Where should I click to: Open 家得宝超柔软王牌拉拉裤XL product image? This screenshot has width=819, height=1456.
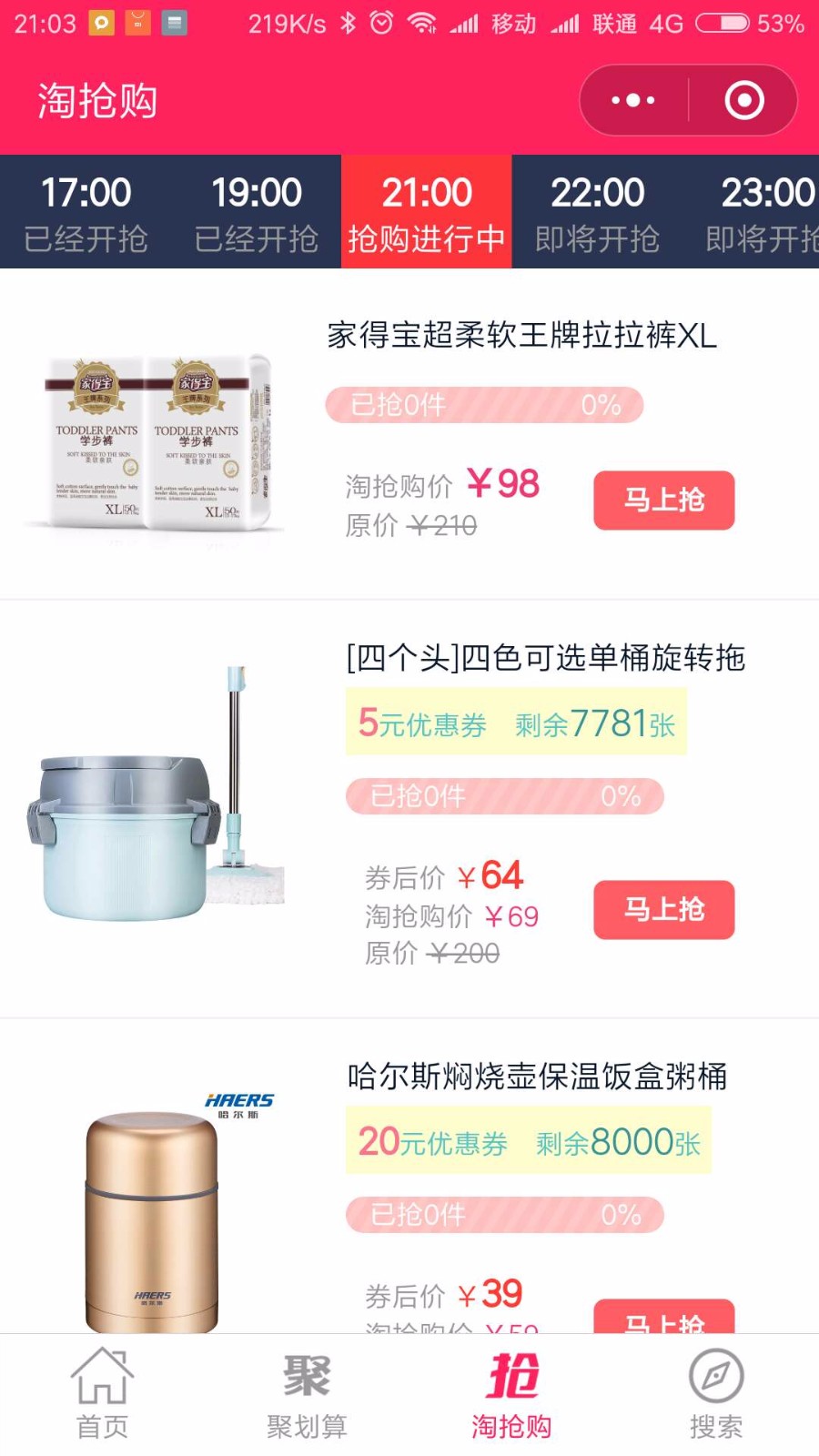[x=157, y=441]
